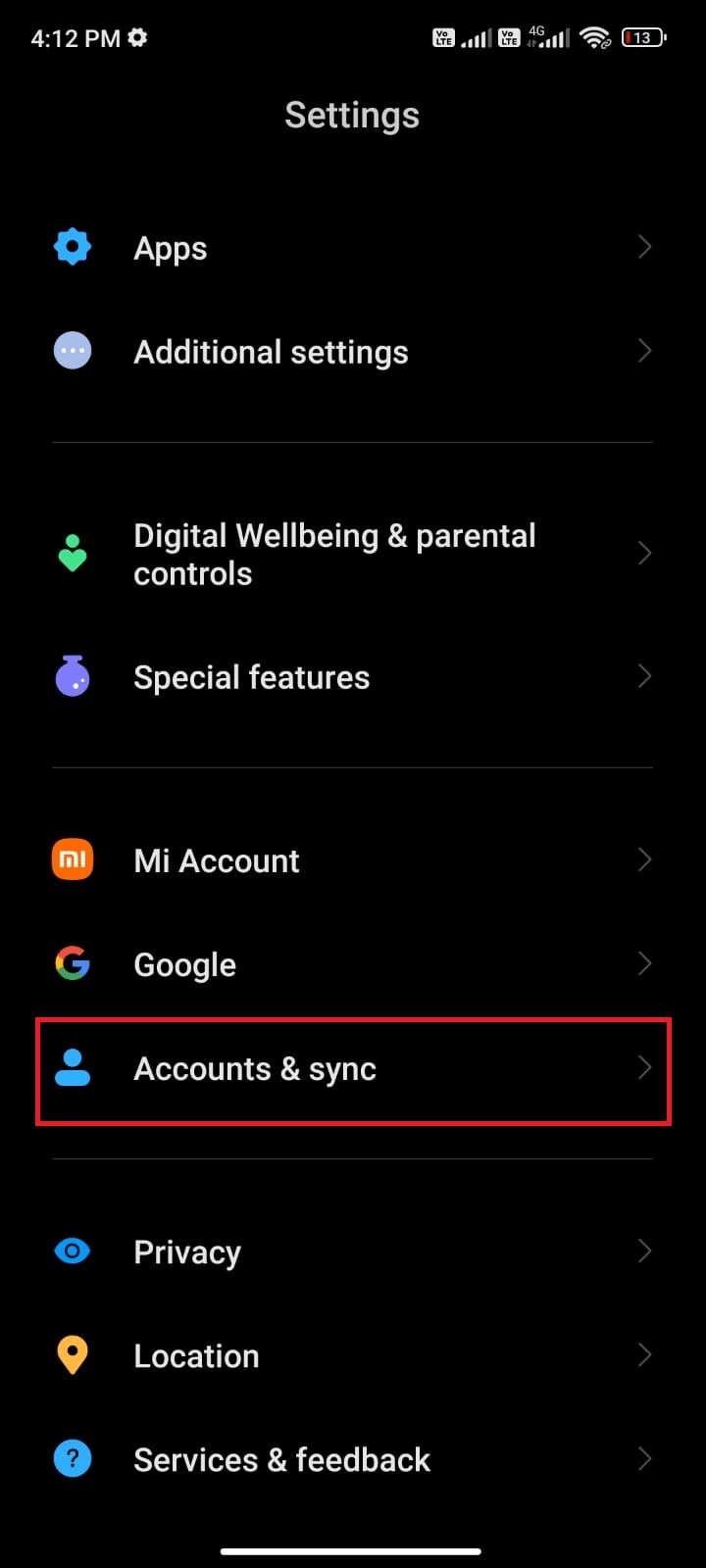Click the Special features potion icon

72,676
